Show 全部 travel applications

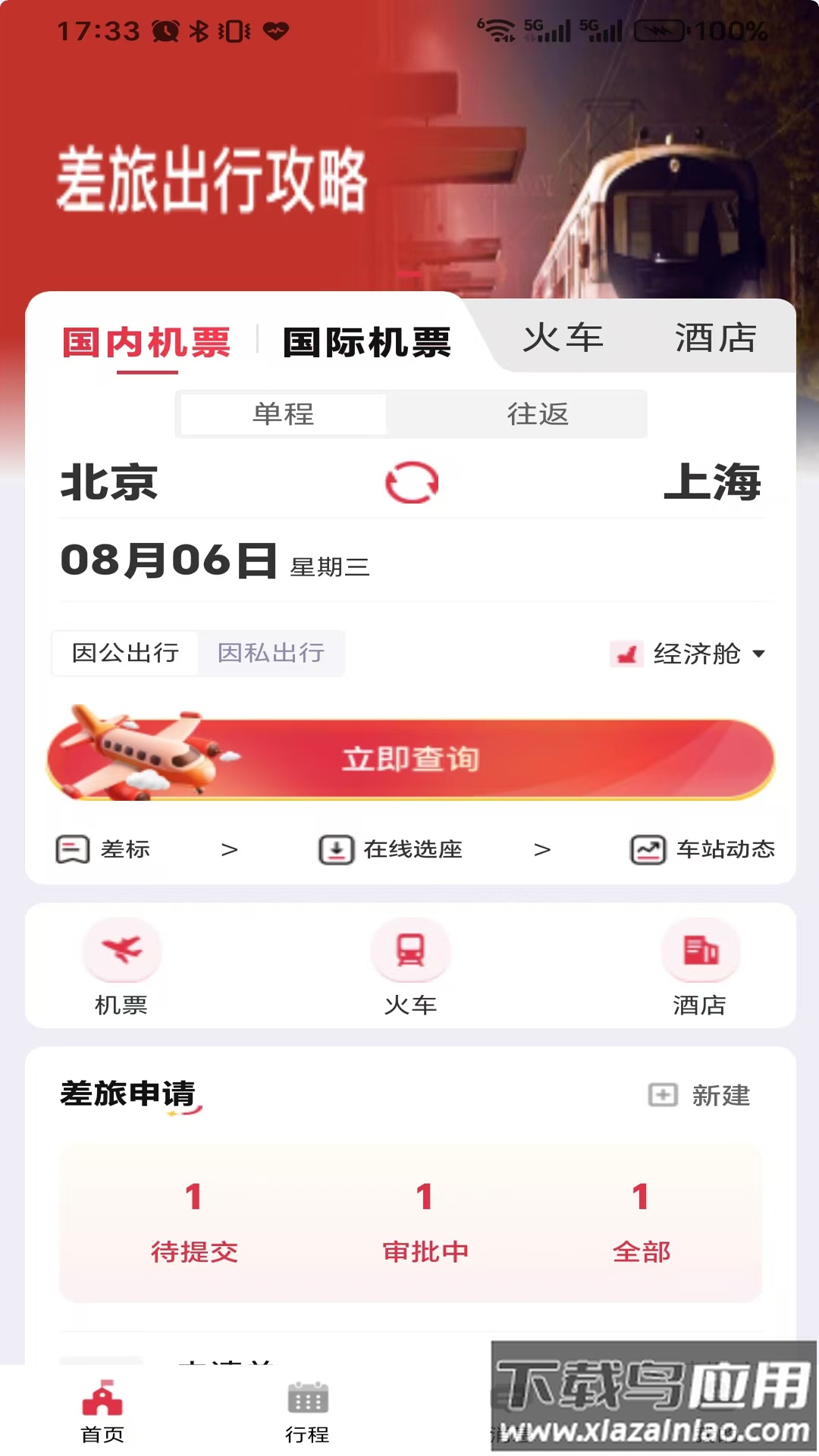coord(641,1222)
